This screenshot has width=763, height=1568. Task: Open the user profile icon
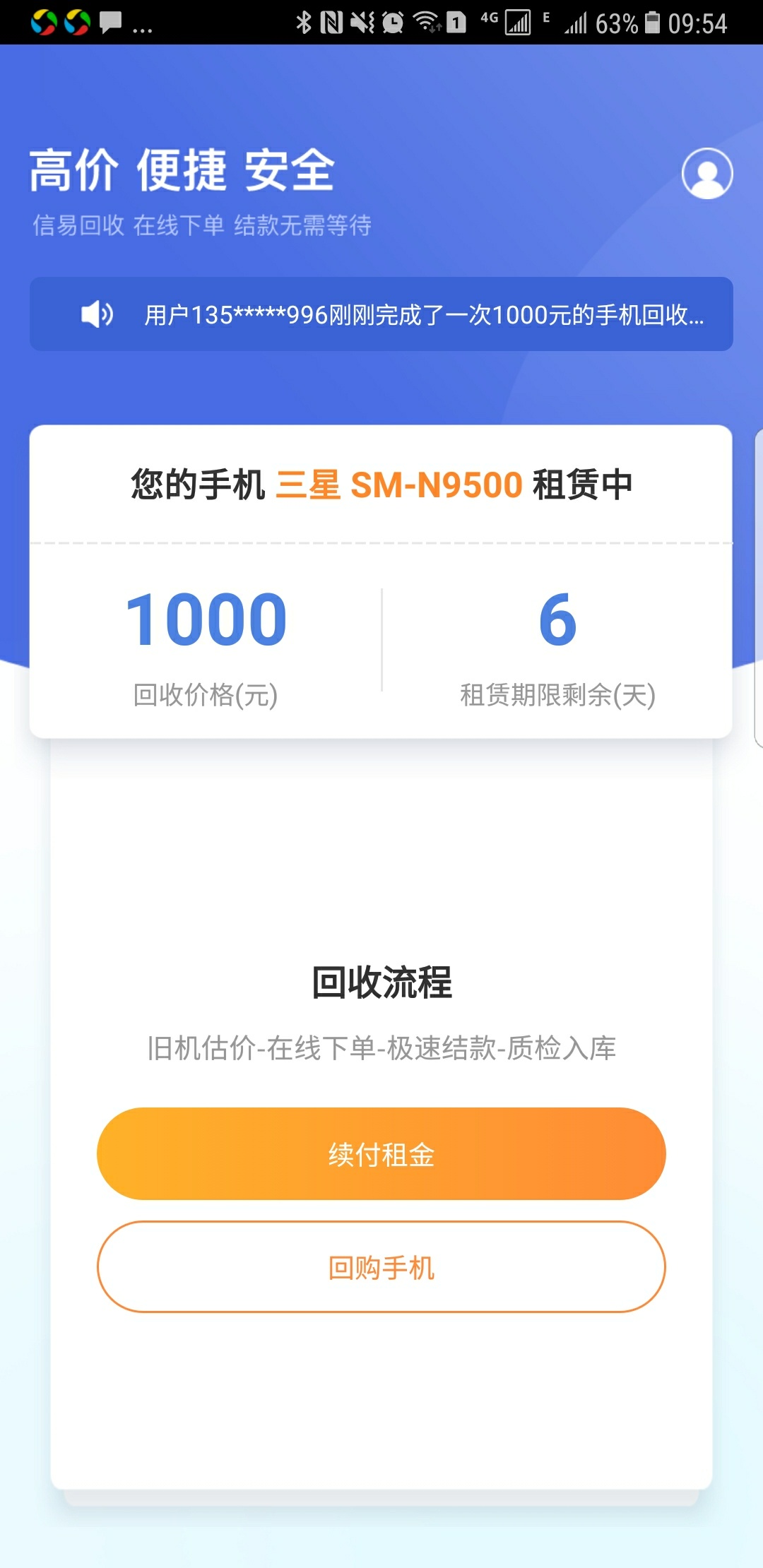coord(707,173)
